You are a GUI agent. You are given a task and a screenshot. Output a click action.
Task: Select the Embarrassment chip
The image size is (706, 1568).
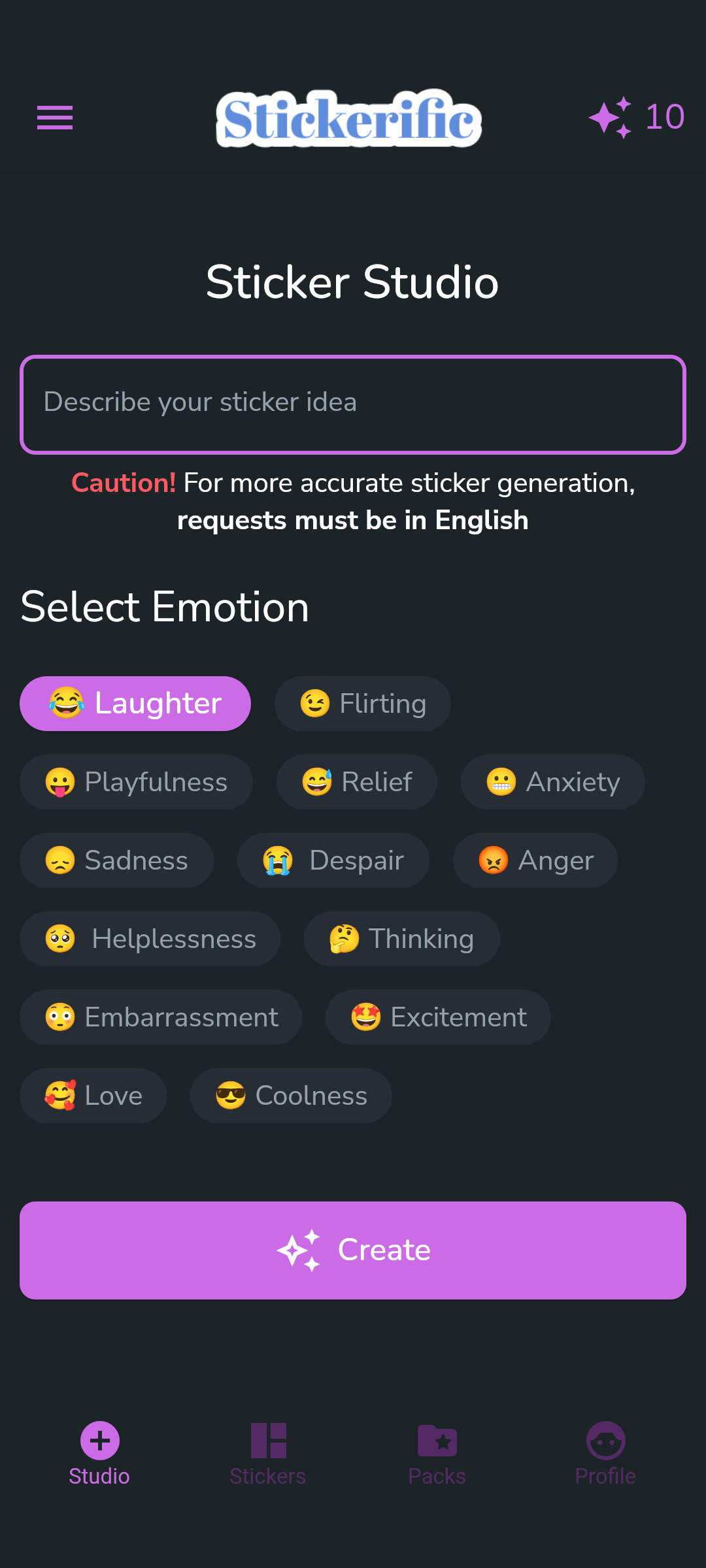tap(161, 1017)
